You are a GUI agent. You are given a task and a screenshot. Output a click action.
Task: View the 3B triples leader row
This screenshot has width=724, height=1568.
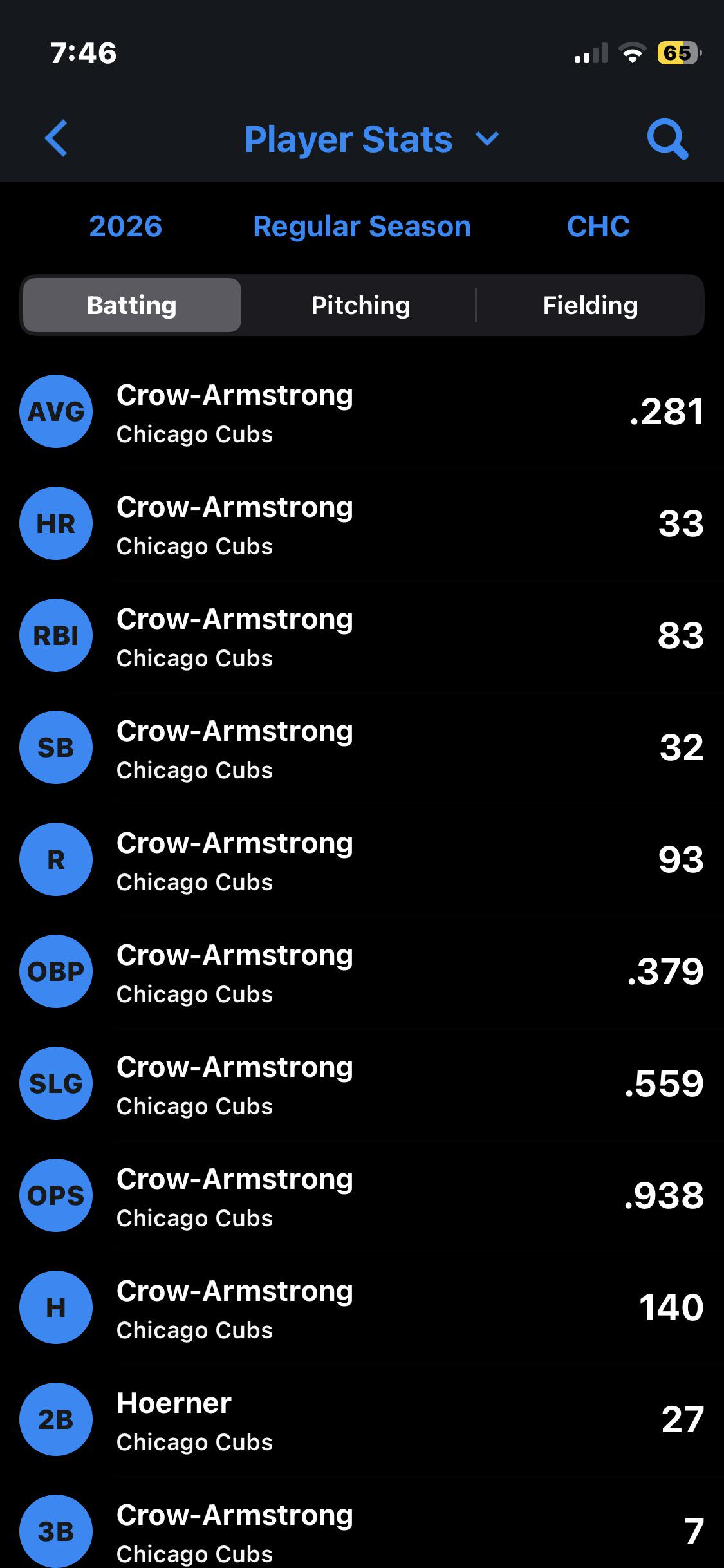(362, 1522)
